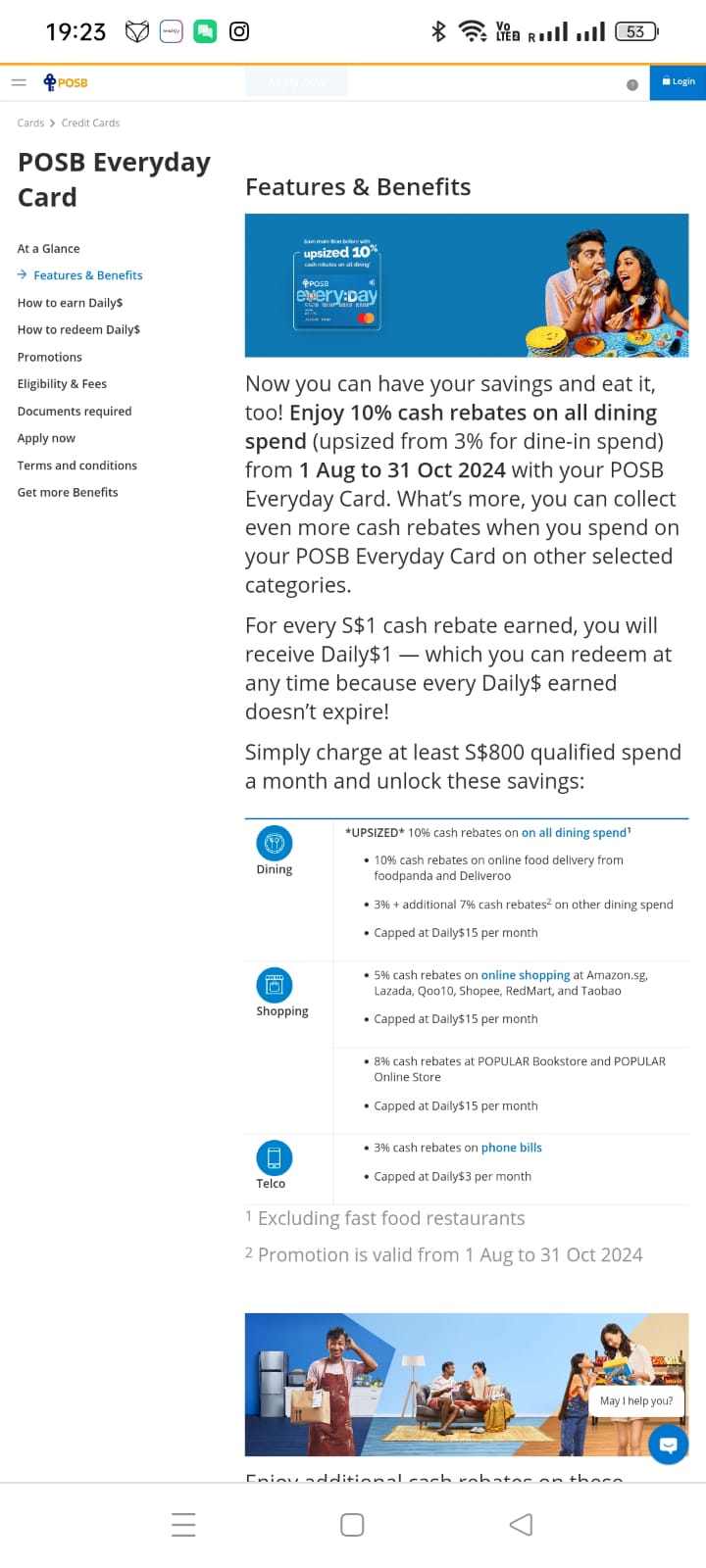Screen dimensions: 706x1568
Task: View How to redeem Daily$
Action: pyautogui.click(x=78, y=330)
